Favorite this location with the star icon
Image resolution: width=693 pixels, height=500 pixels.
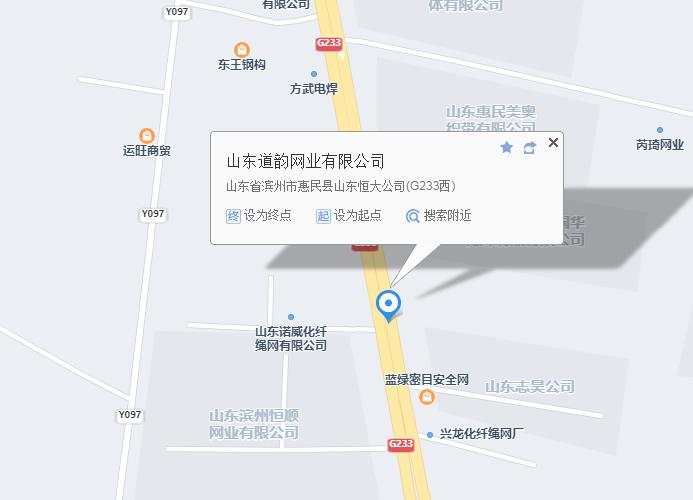507,147
